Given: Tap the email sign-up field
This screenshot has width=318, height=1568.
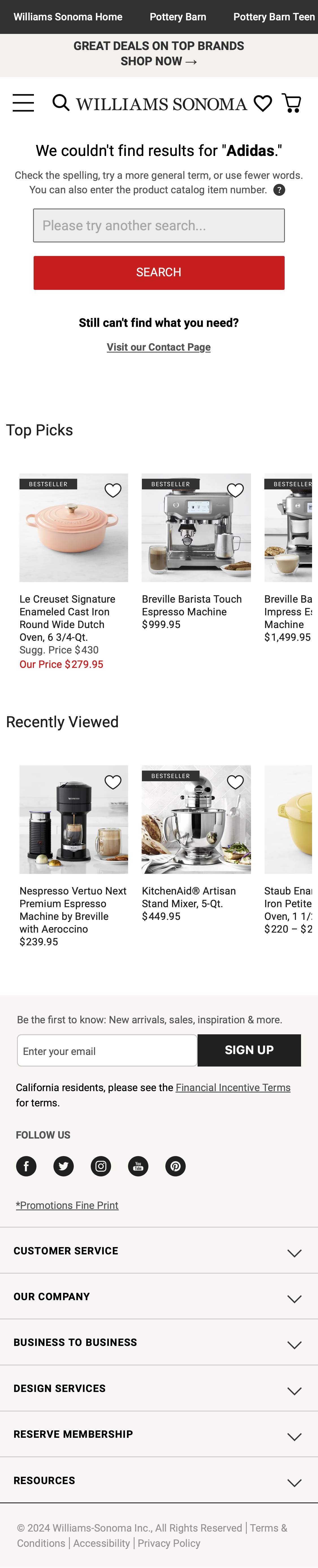Looking at the screenshot, I should click(x=107, y=1051).
